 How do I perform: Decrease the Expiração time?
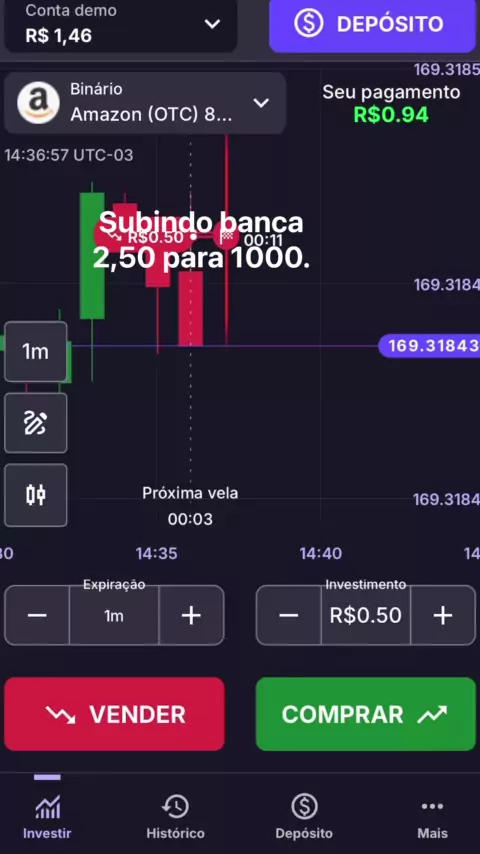pyautogui.click(x=37, y=615)
